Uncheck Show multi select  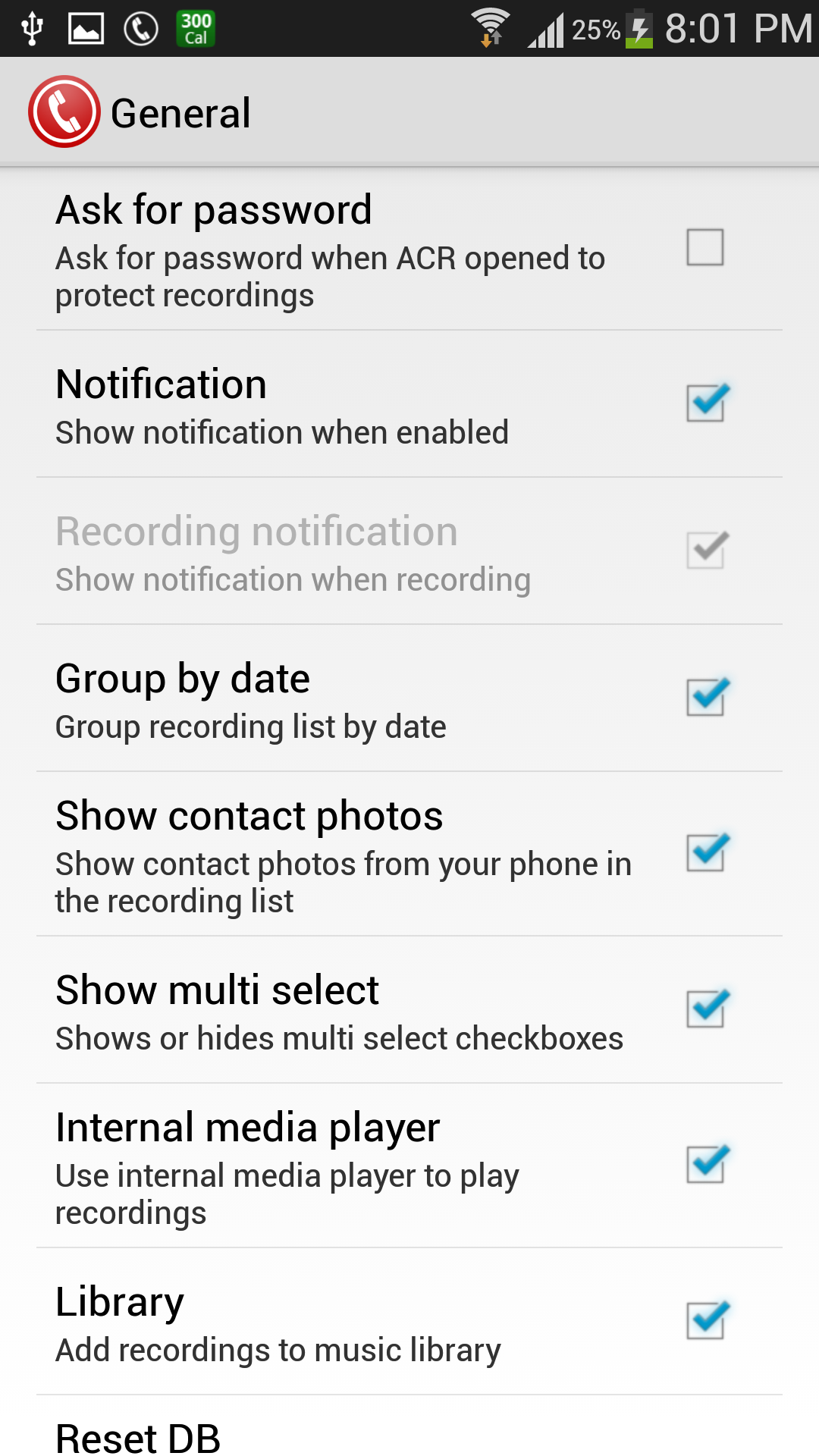pyautogui.click(x=705, y=1009)
